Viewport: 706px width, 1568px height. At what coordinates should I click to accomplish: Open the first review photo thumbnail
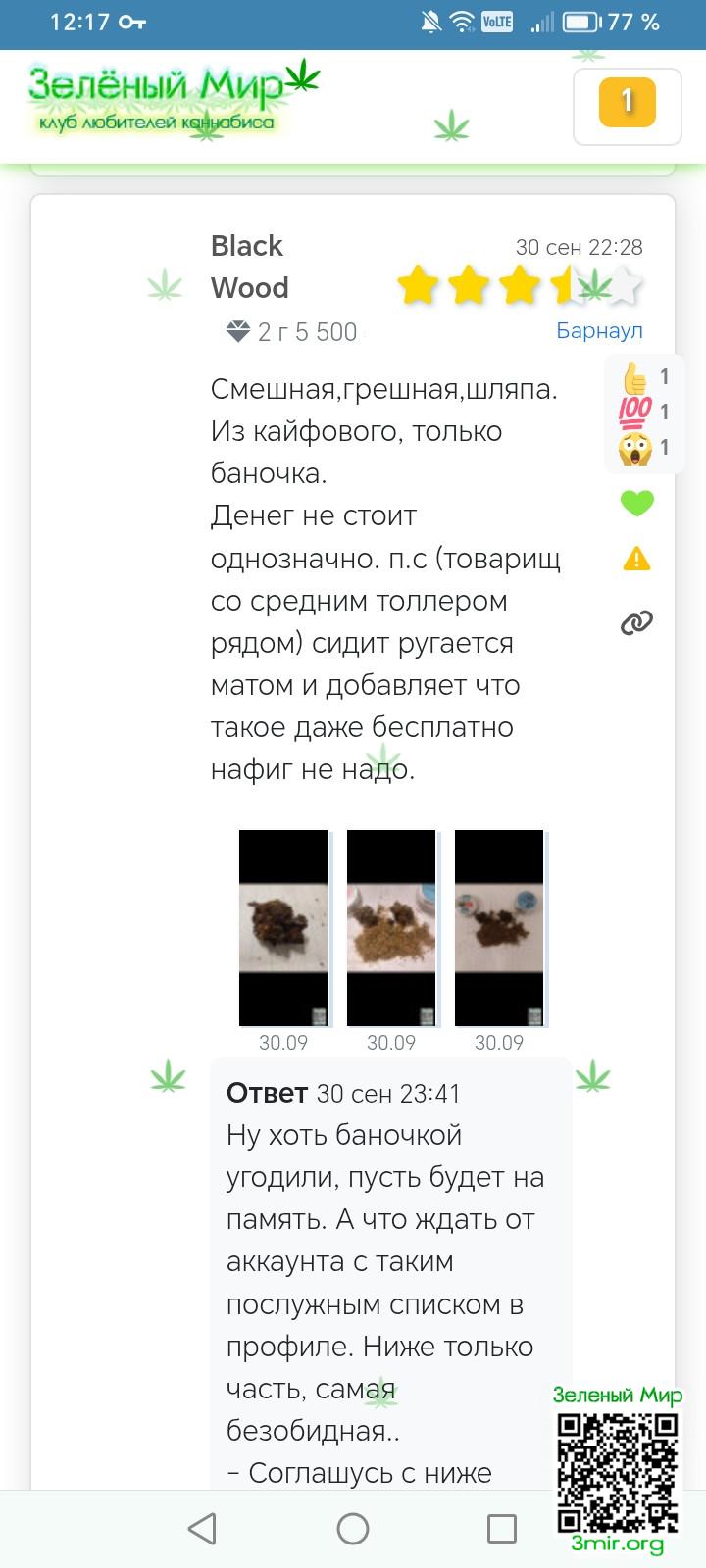pos(283,927)
